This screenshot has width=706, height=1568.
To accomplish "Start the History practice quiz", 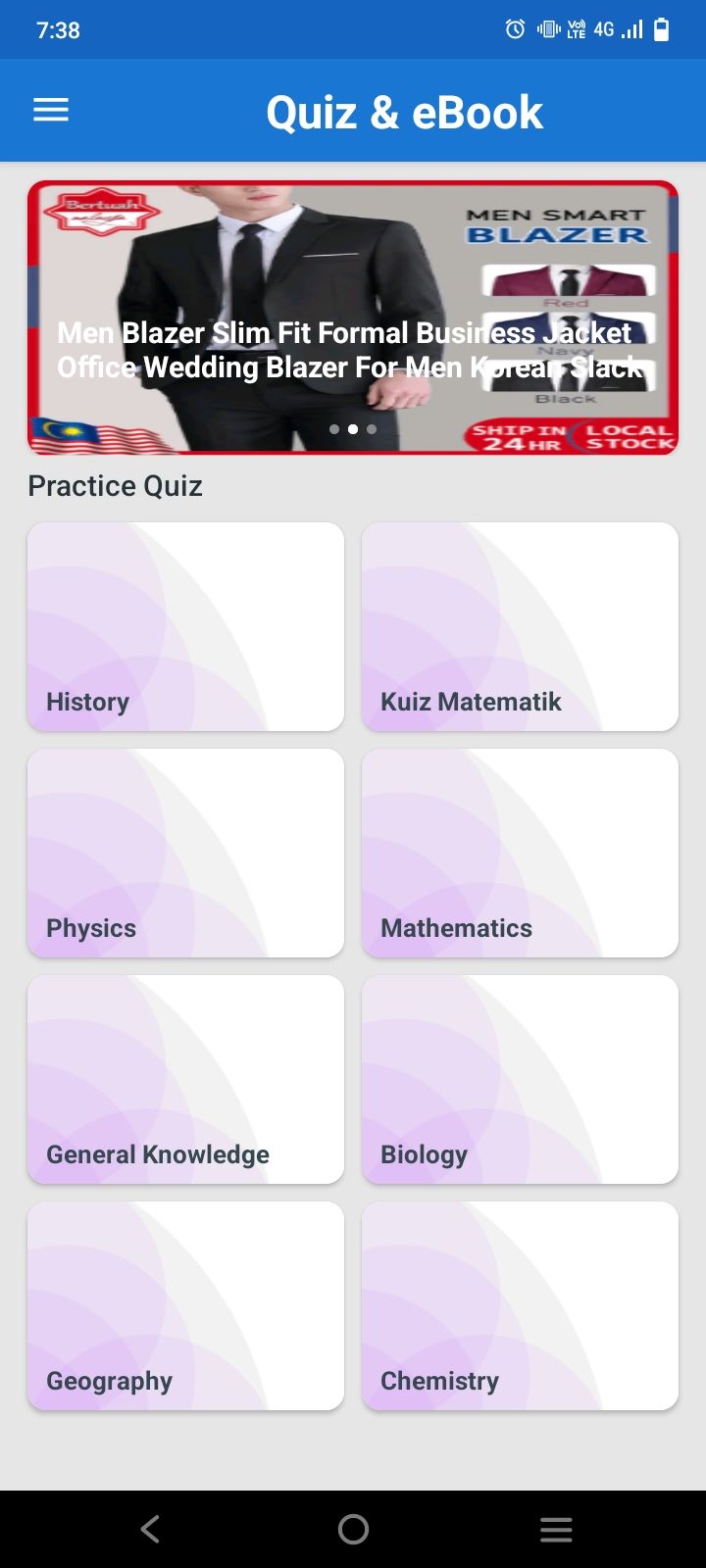I will coord(185,626).
